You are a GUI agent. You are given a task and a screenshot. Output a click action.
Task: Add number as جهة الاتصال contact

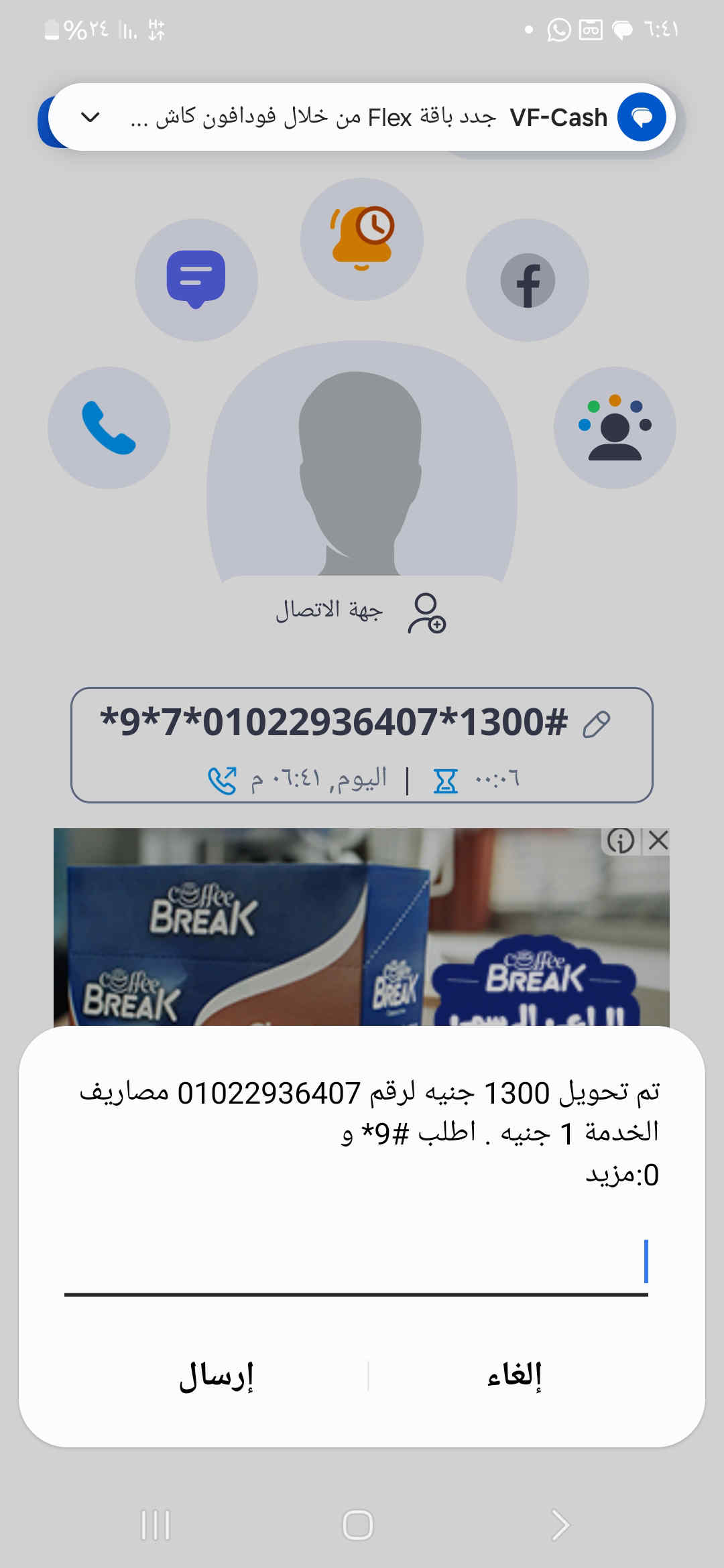(362, 612)
